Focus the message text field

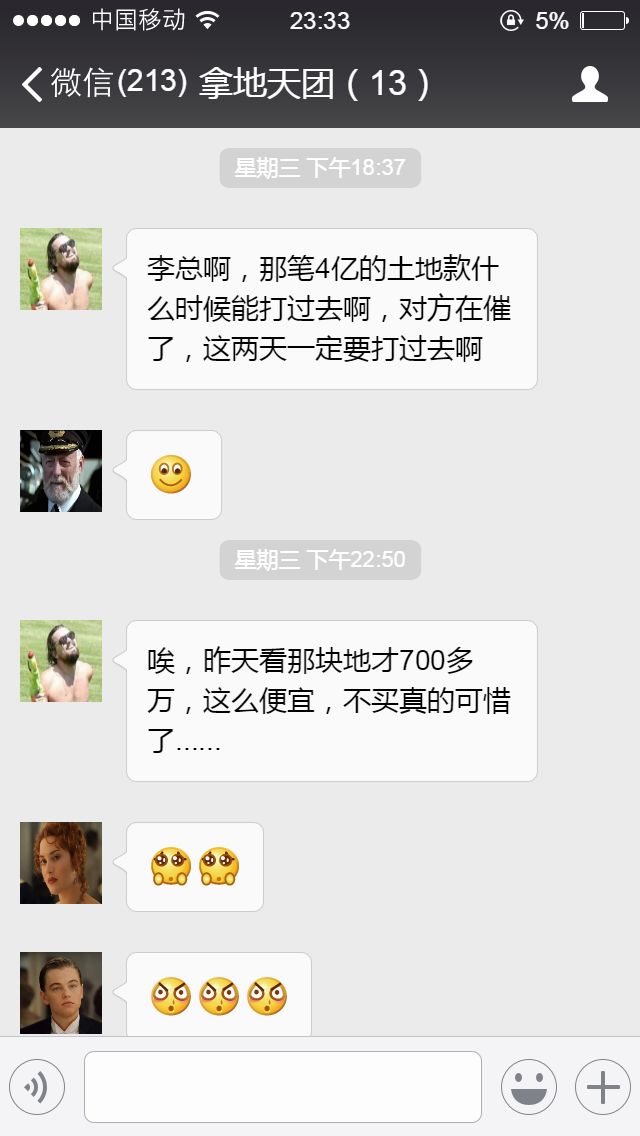point(282,1086)
